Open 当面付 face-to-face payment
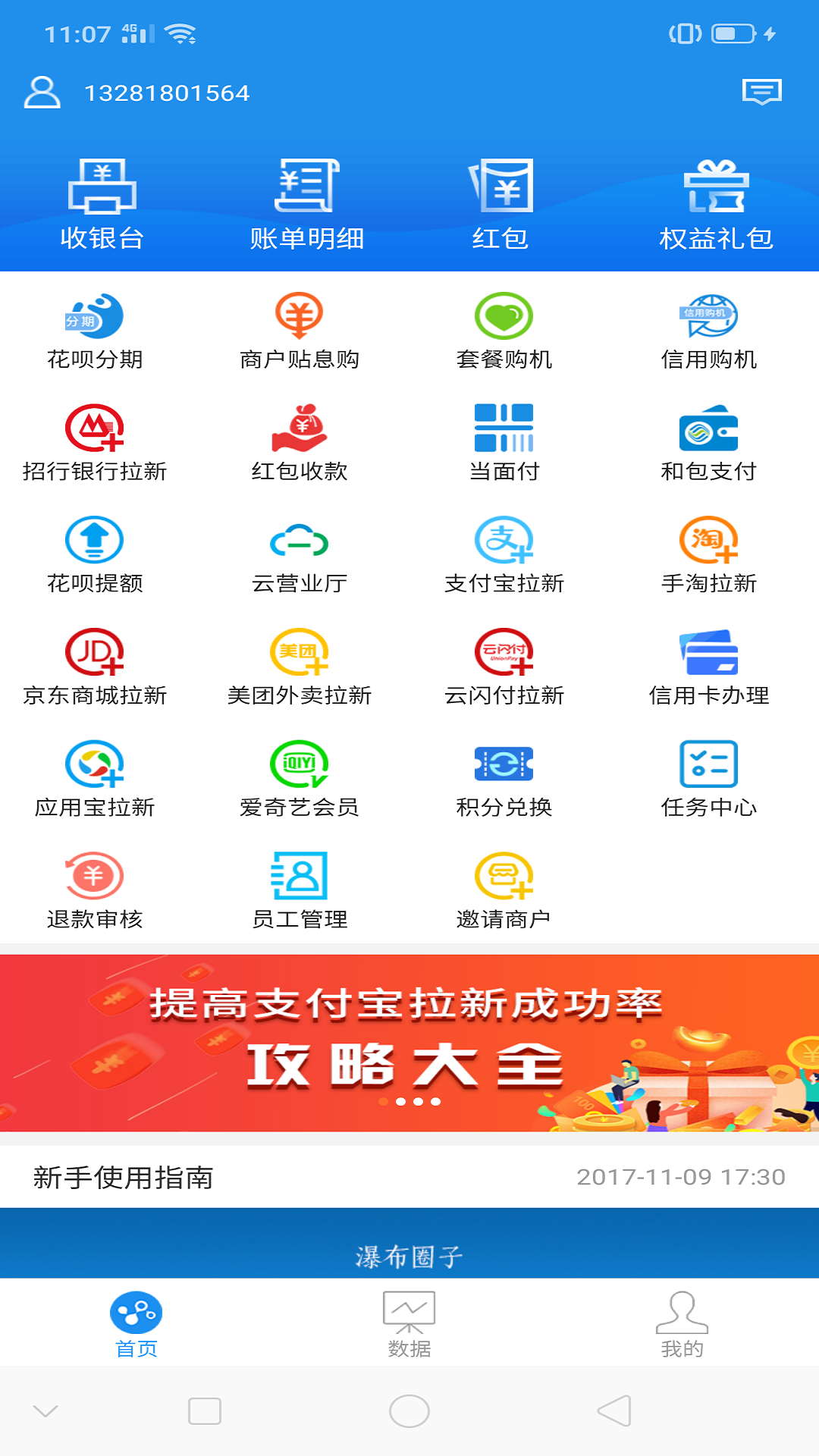This screenshot has height=1456, width=819. 504,443
